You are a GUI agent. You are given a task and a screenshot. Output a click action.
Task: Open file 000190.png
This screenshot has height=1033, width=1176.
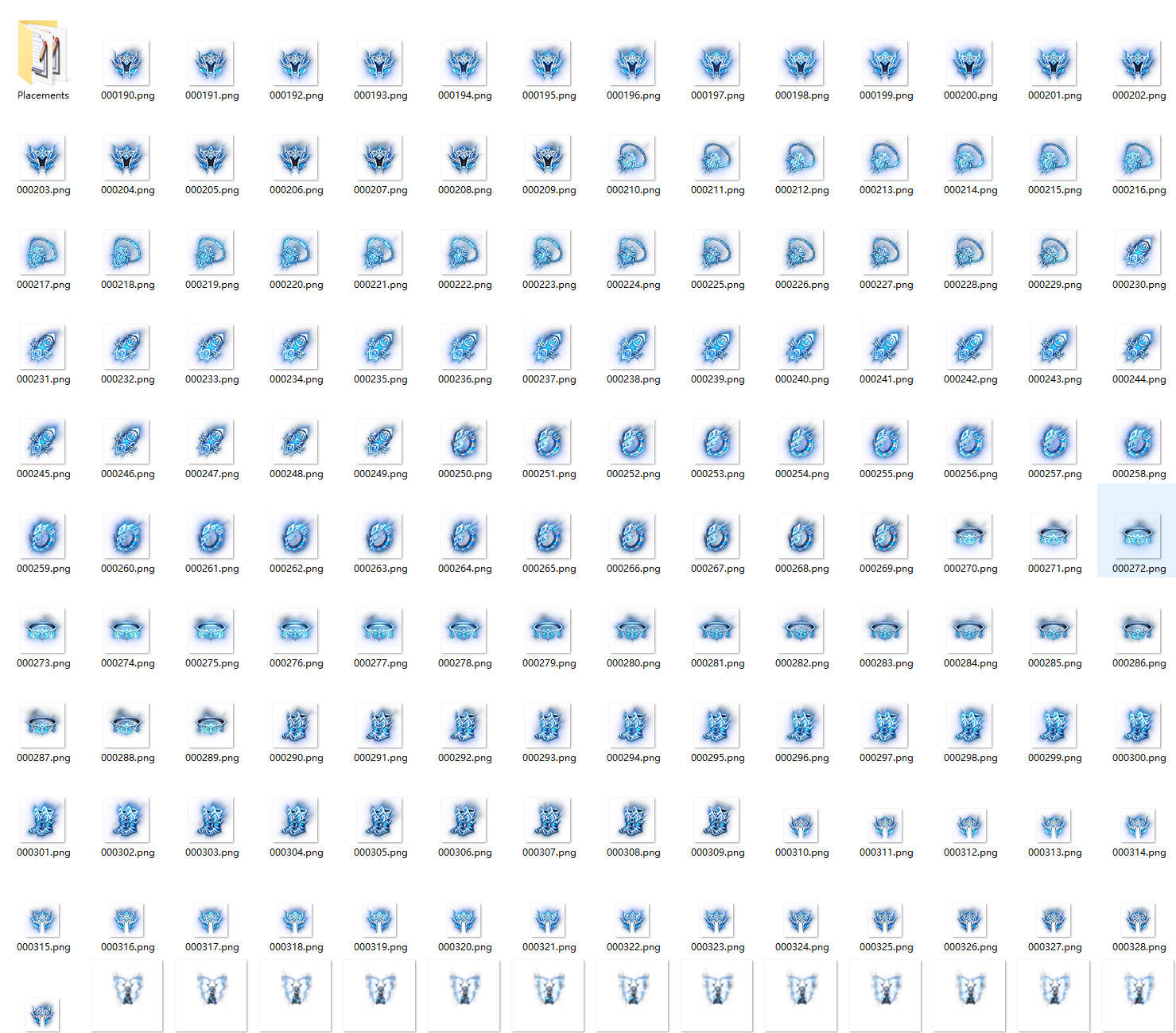pyautogui.click(x=127, y=64)
